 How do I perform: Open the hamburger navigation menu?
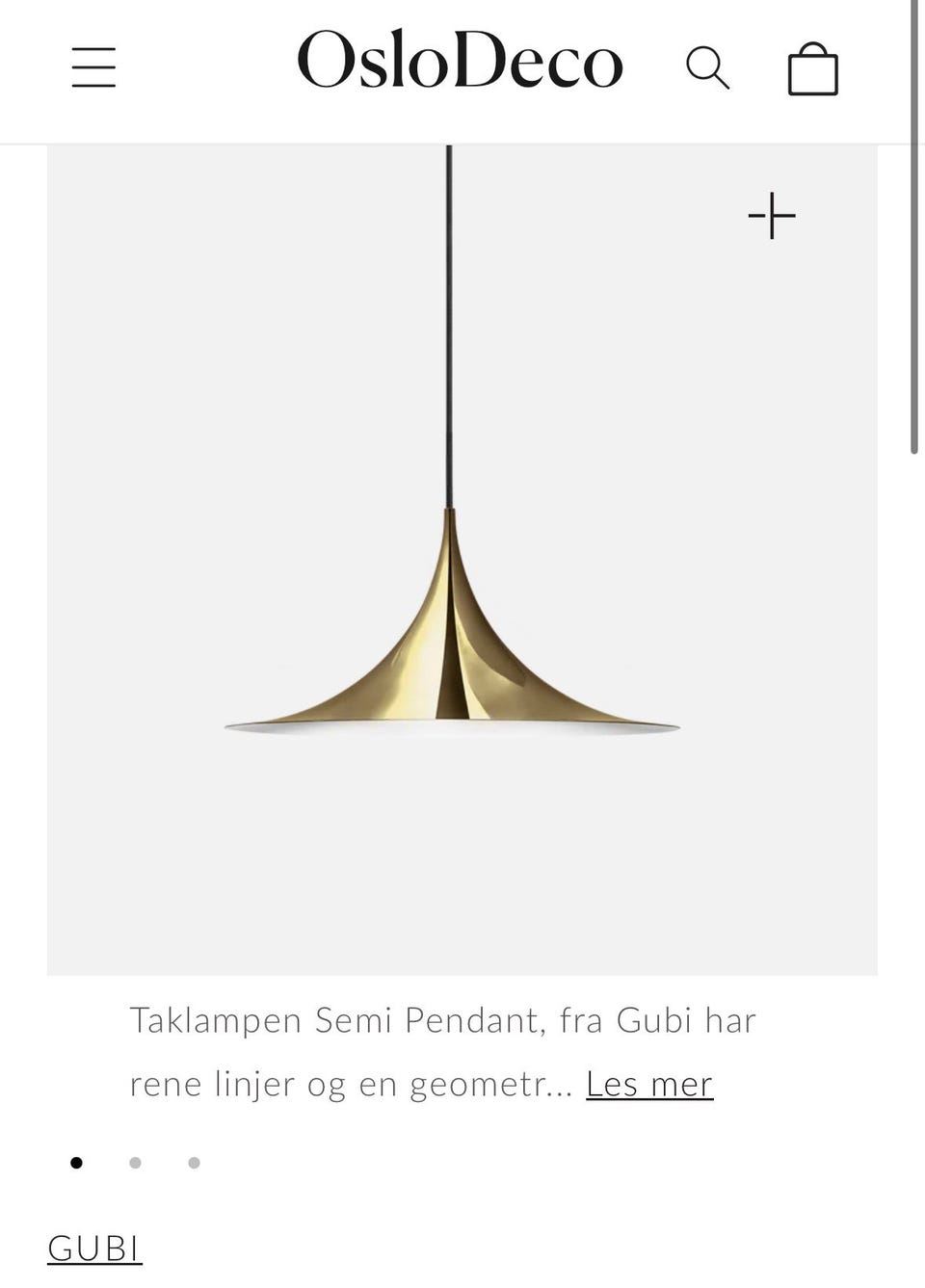coord(93,67)
